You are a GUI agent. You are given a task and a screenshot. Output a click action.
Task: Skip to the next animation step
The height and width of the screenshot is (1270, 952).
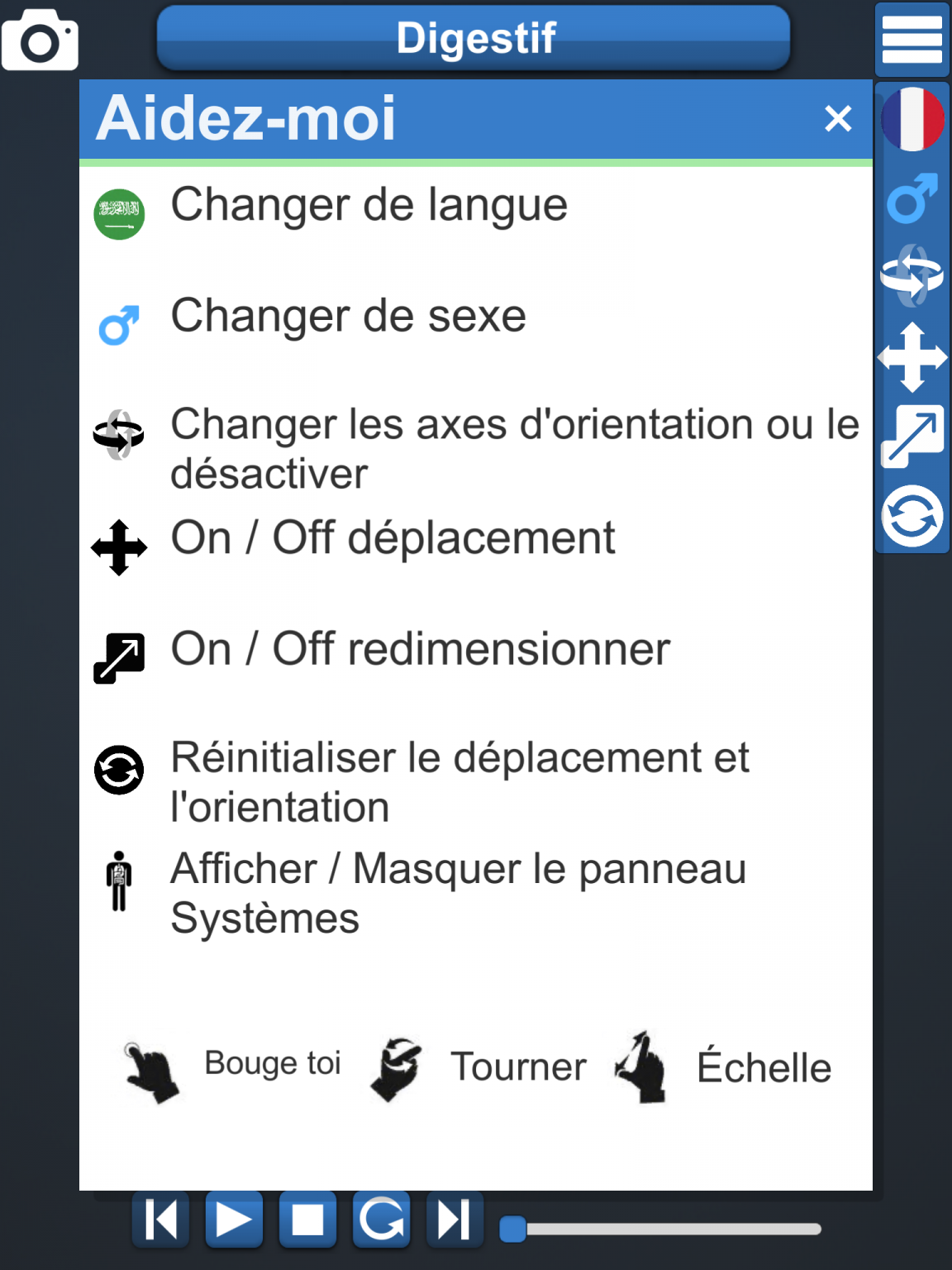click(455, 1219)
